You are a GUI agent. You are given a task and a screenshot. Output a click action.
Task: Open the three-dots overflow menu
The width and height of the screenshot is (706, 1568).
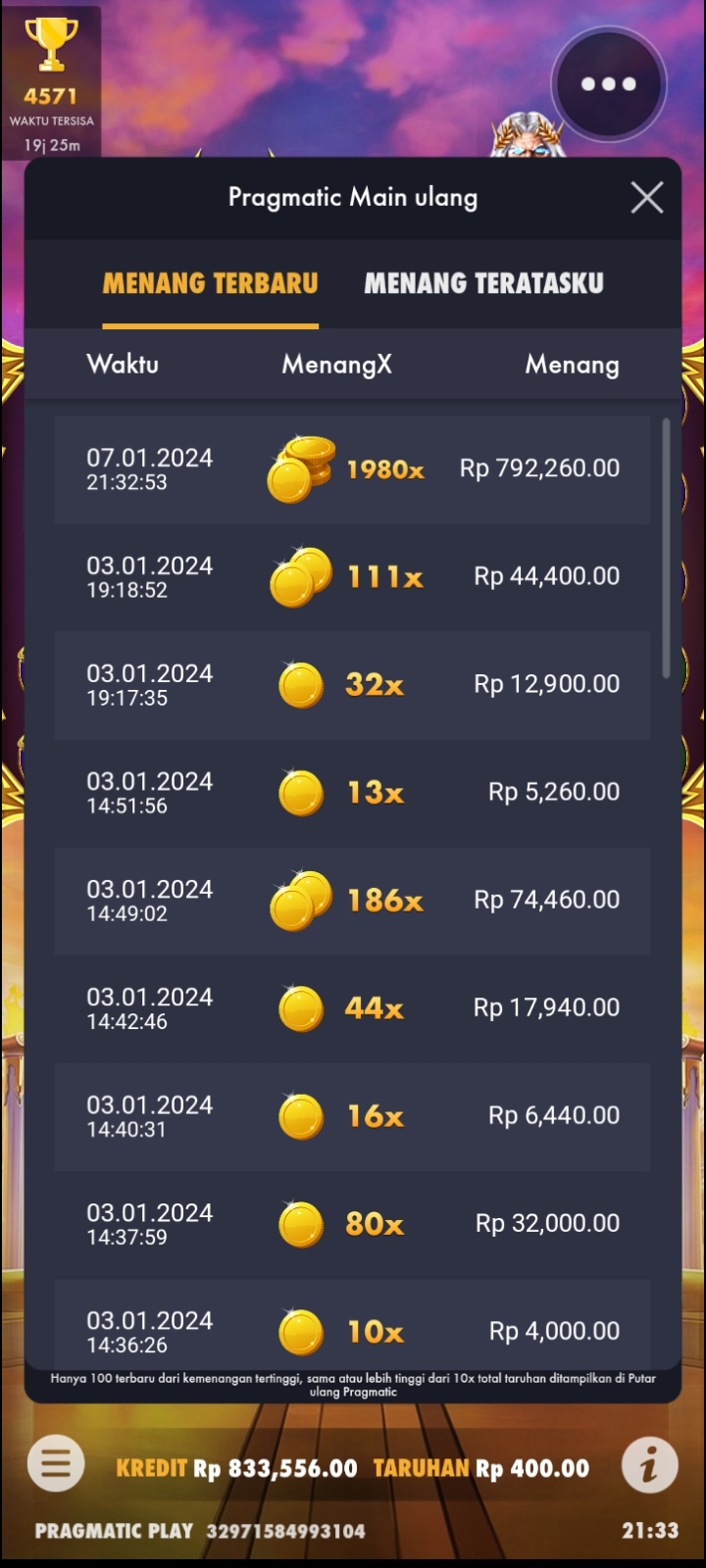[608, 84]
